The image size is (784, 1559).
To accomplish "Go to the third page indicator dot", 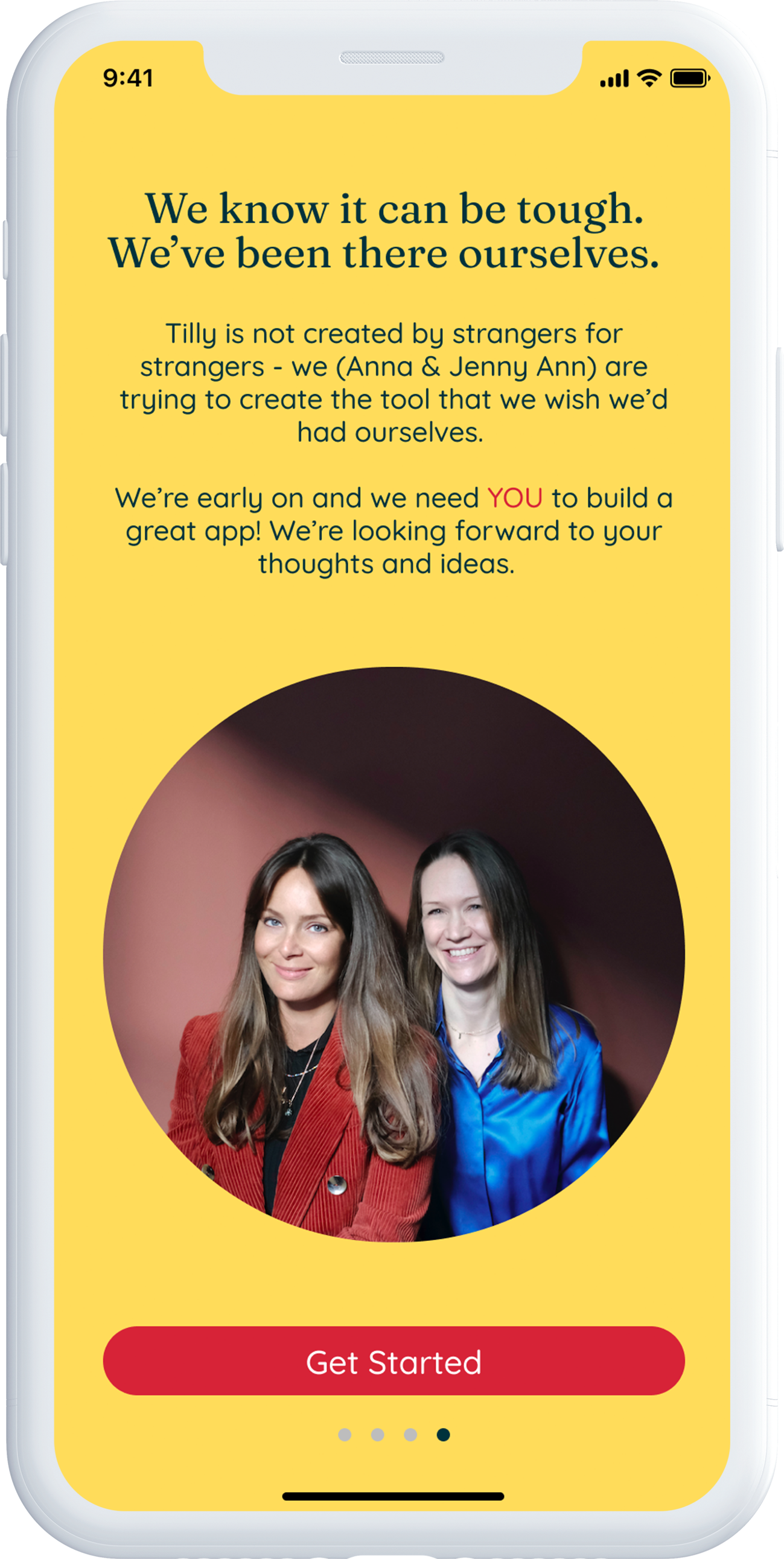I will (410, 1434).
